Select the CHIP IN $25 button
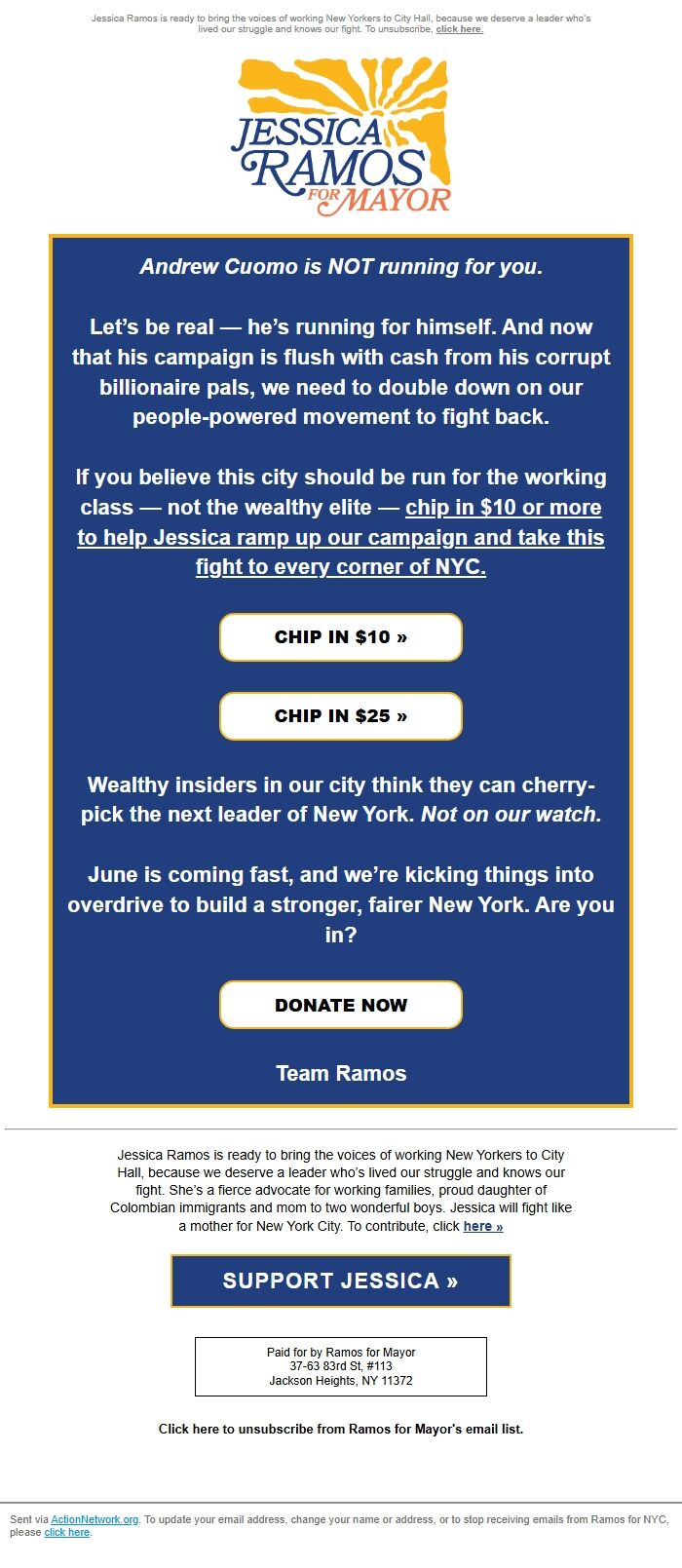Image resolution: width=682 pixels, height=1568 pixels. tap(341, 716)
